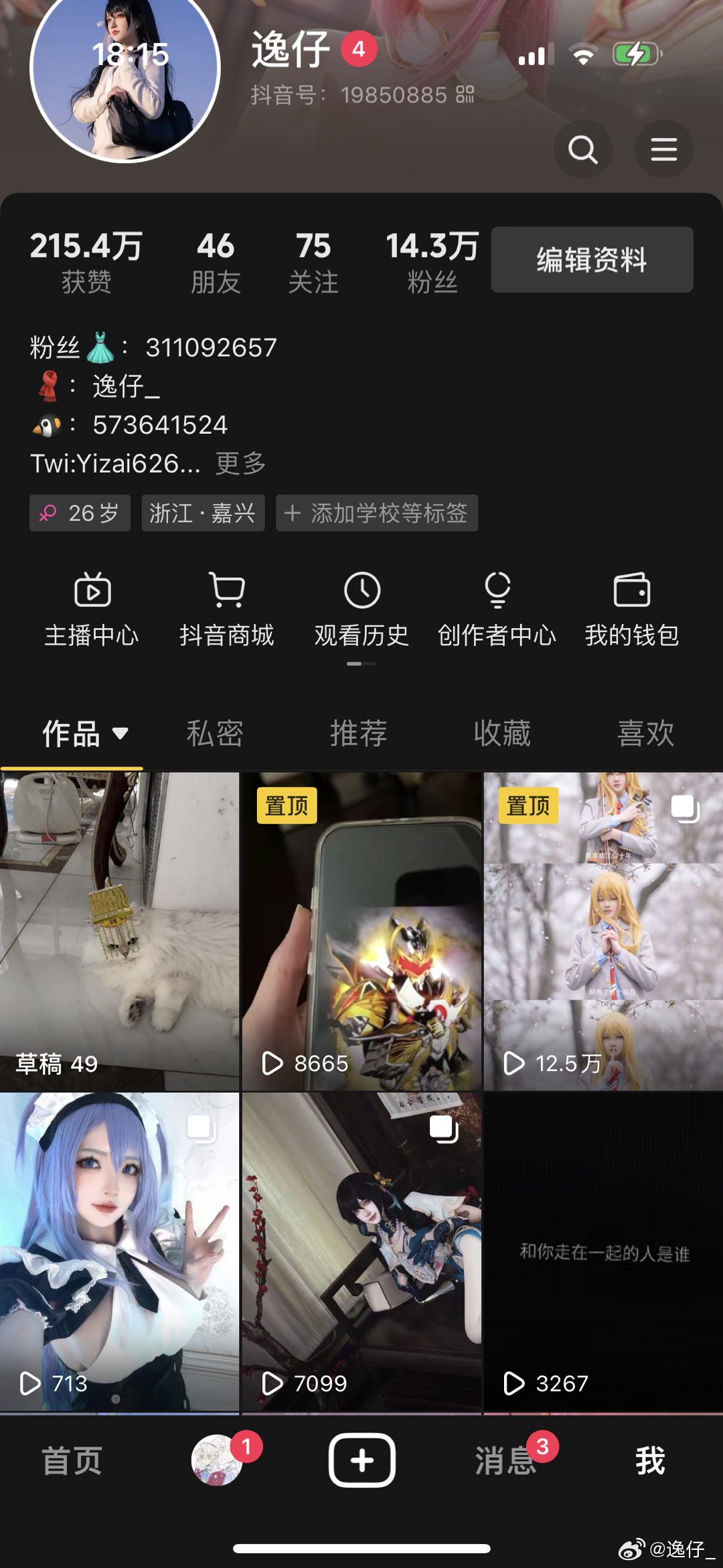Open the search icon on profile

point(582,149)
